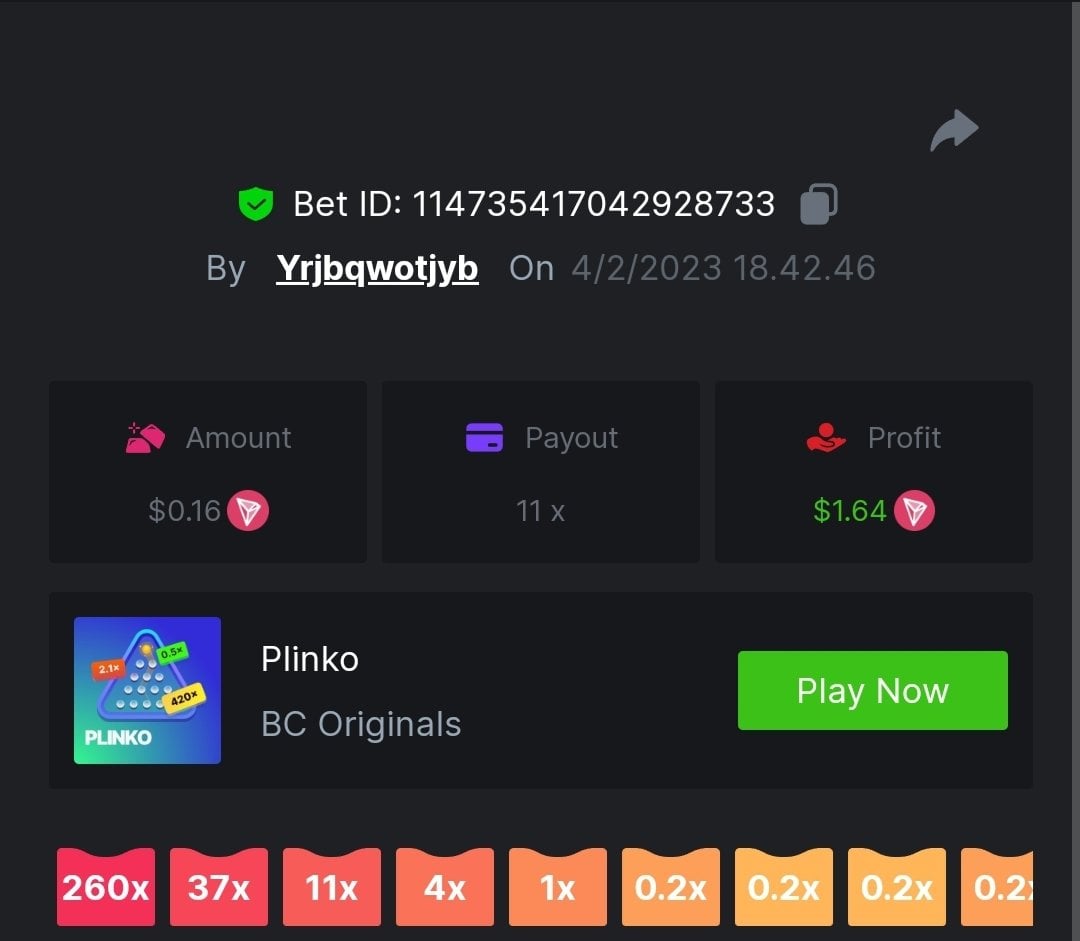Viewport: 1080px width, 941px height.
Task: Open the Plinko game thumbnail
Action: (x=147, y=690)
